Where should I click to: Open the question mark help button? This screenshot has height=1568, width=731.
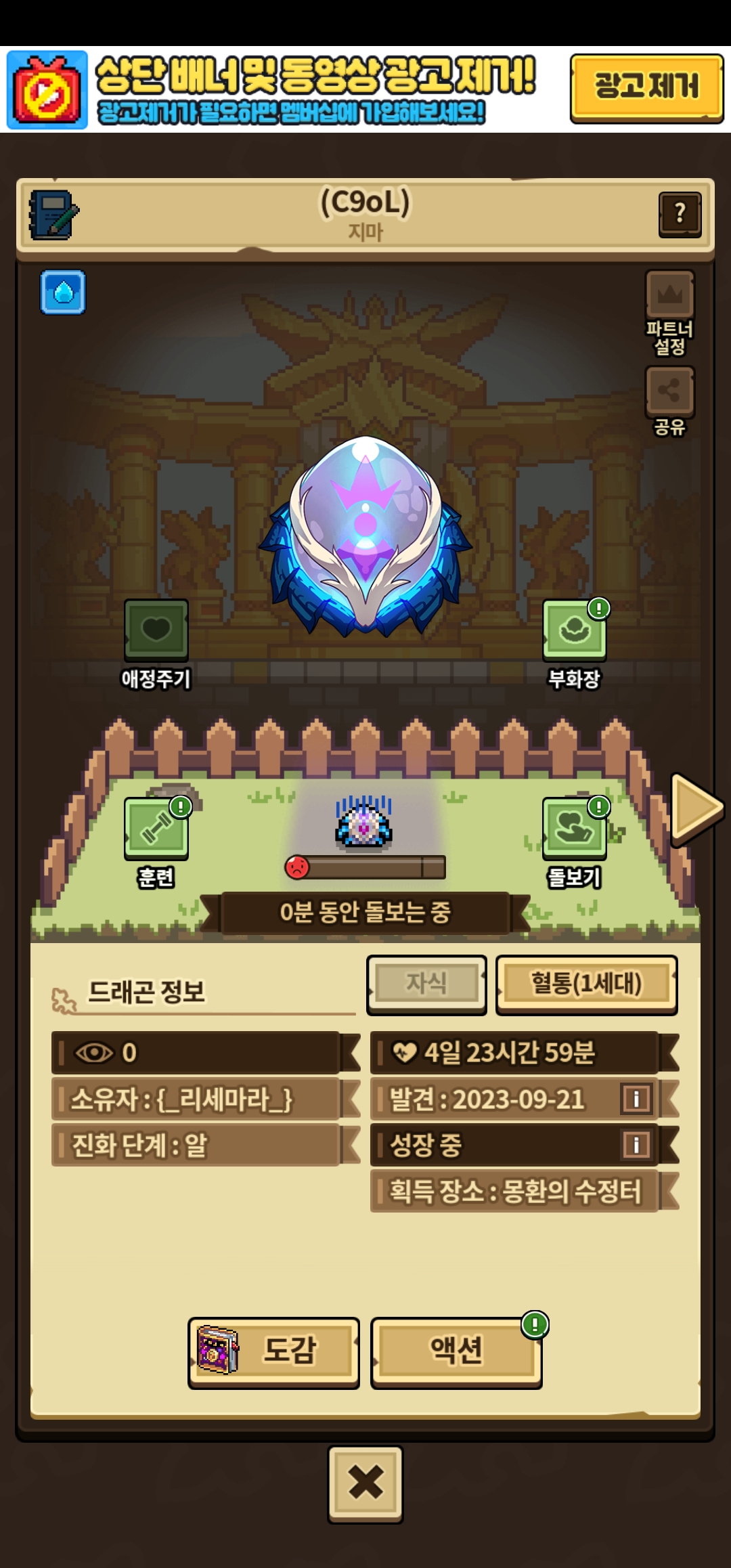680,214
